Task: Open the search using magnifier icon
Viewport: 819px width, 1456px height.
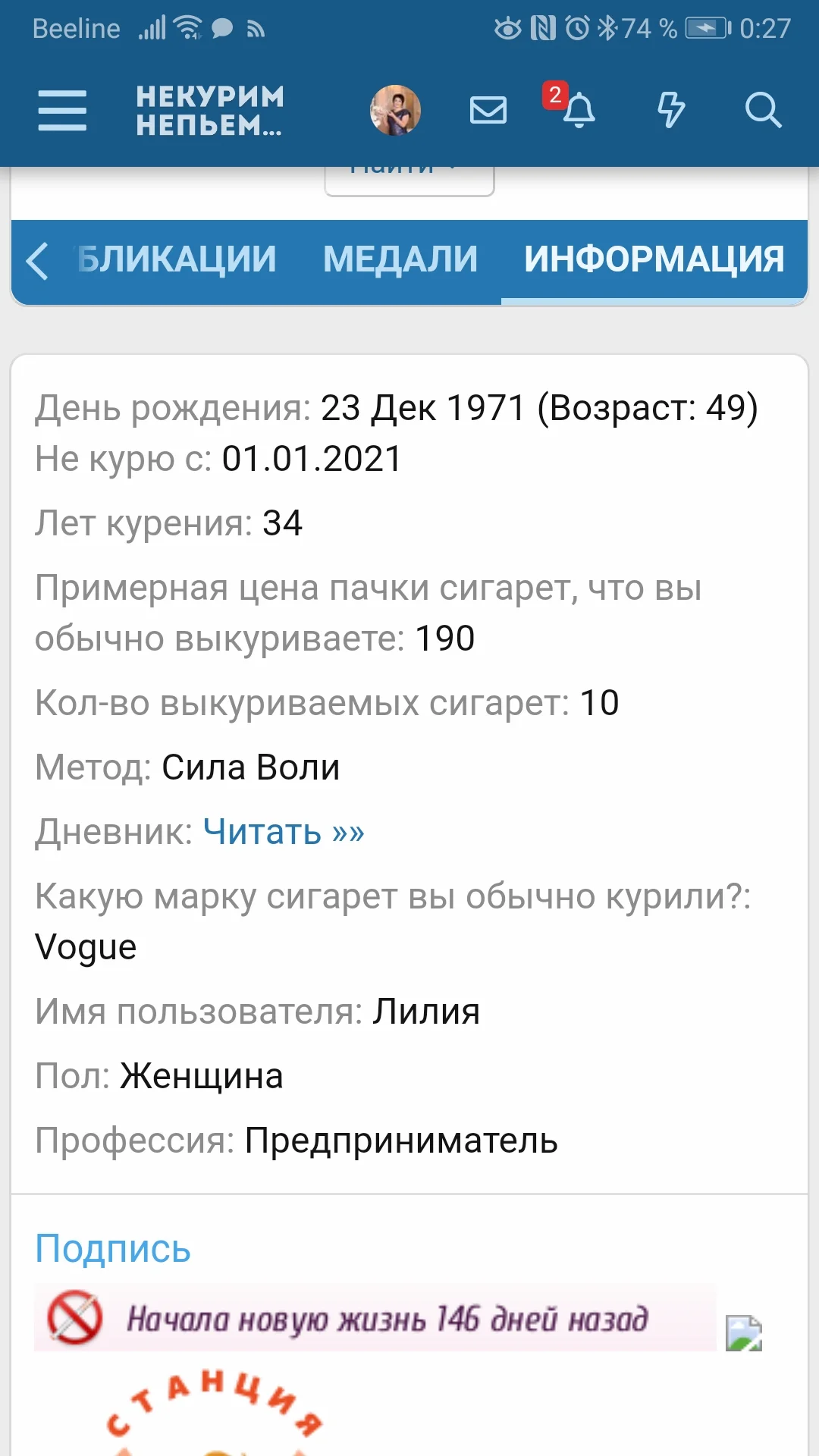Action: pyautogui.click(x=764, y=111)
